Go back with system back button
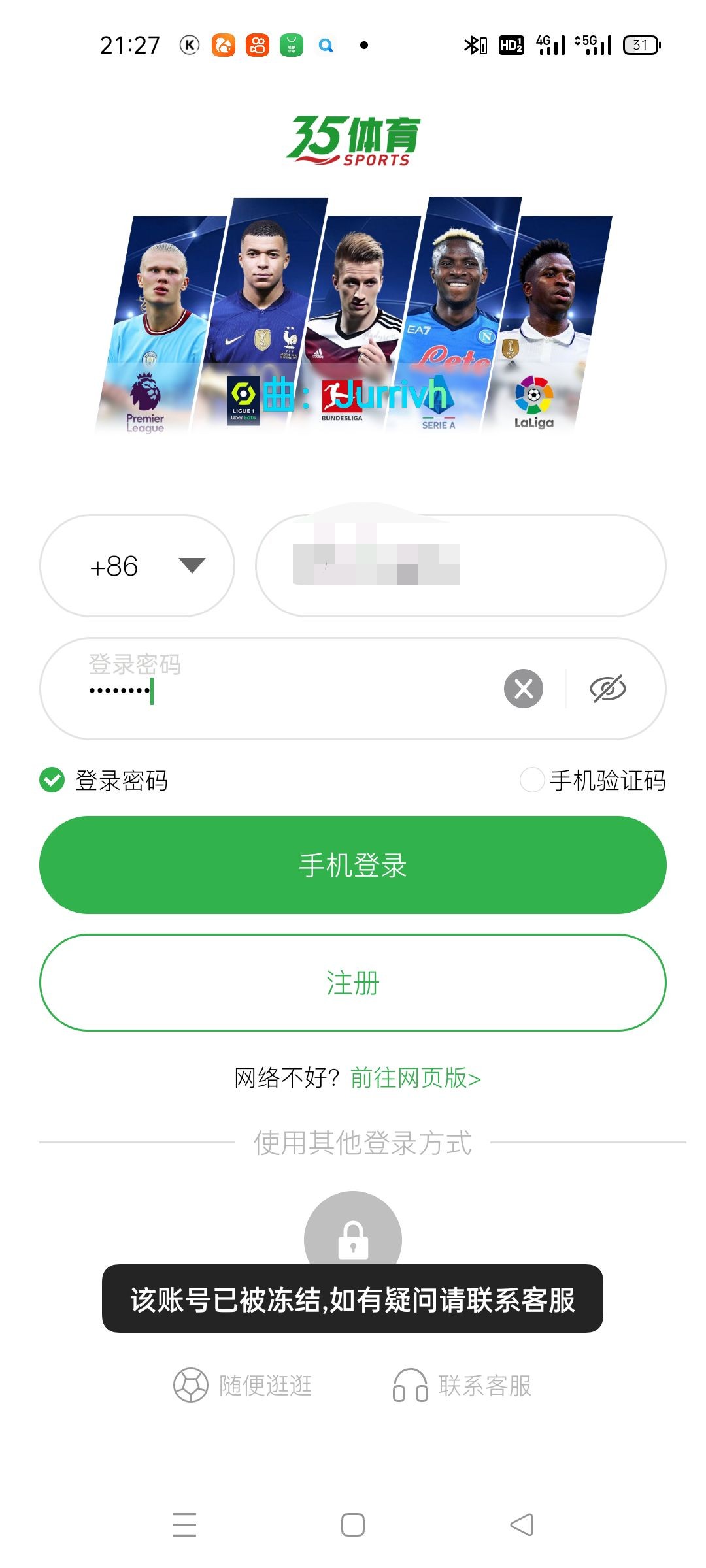Viewport: 706px width, 1568px height. coord(522,1525)
